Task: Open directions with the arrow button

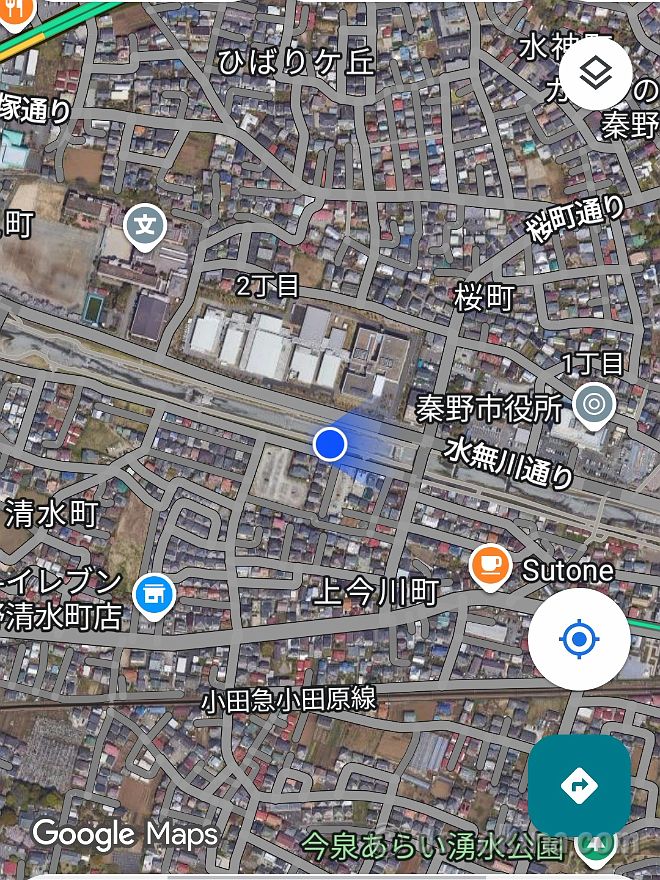Action: point(579,786)
